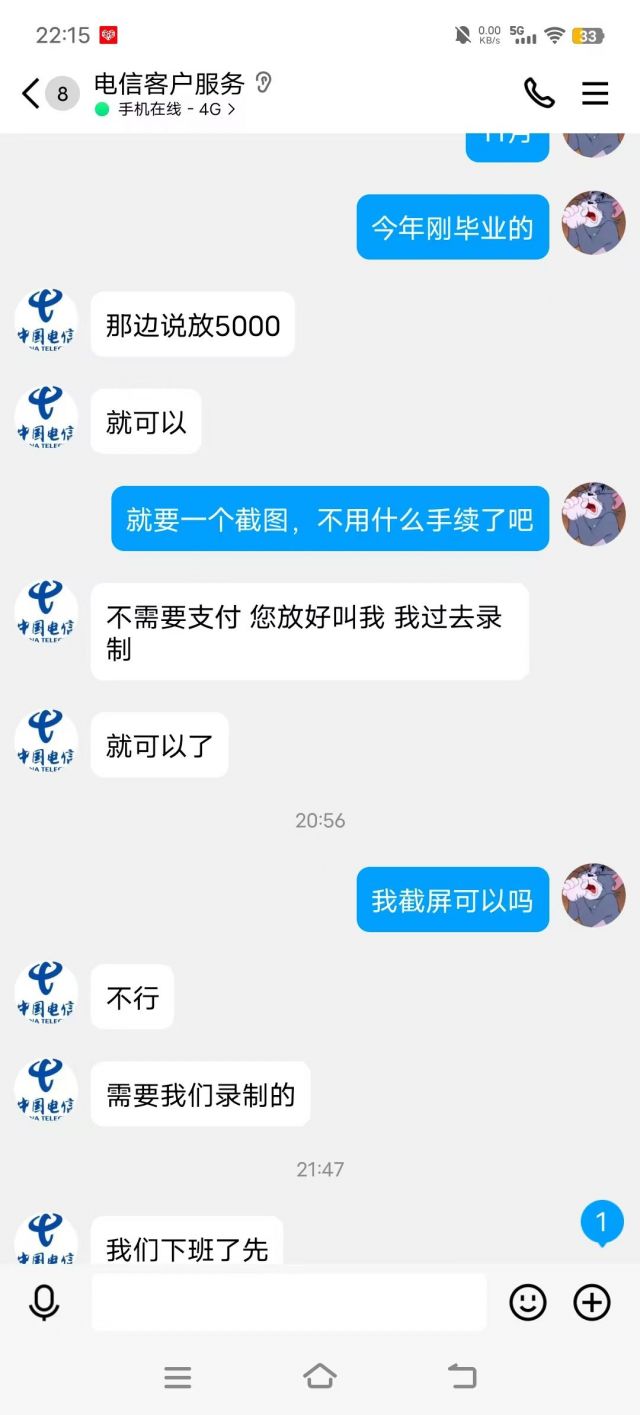
Task: Open the sender avatar beside 那边说放5000
Action: tap(46, 323)
